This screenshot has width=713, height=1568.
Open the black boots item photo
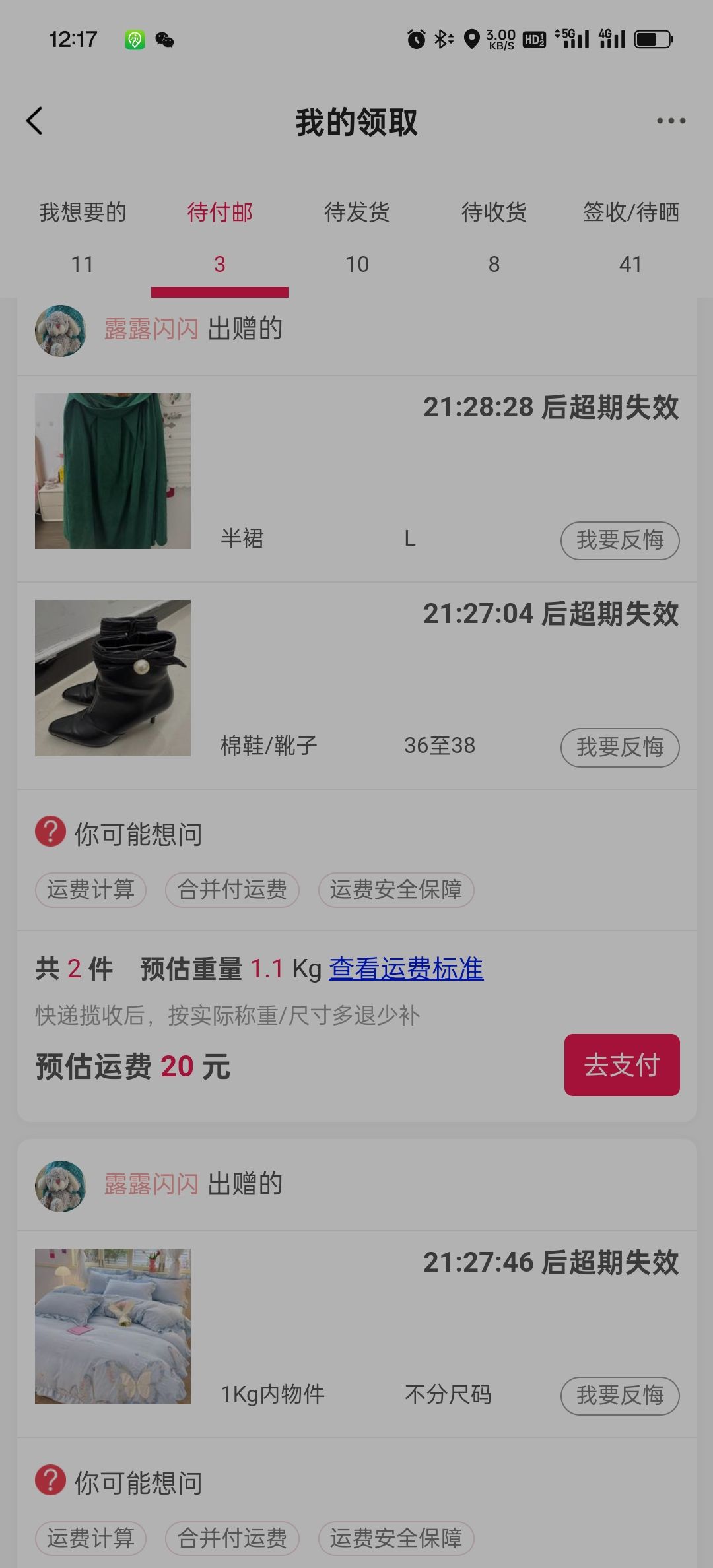pyautogui.click(x=113, y=678)
